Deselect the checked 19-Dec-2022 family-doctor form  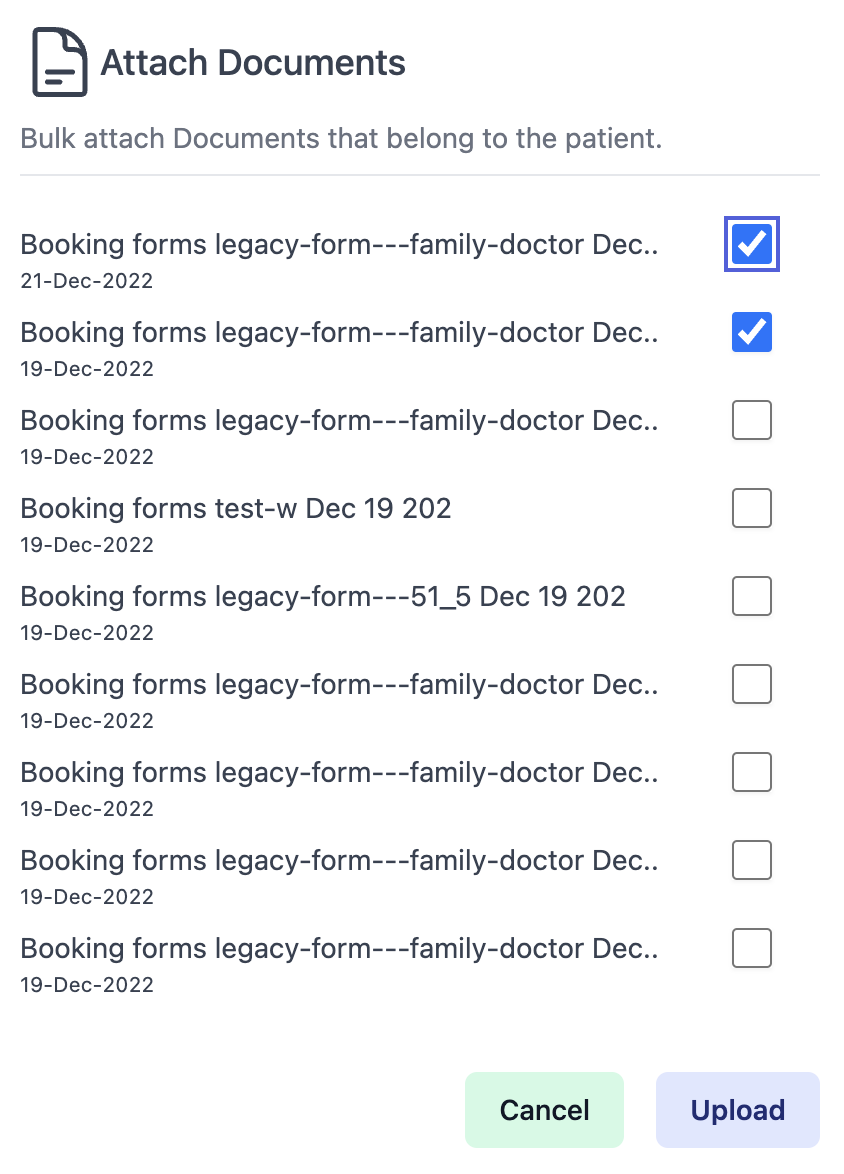pos(752,332)
